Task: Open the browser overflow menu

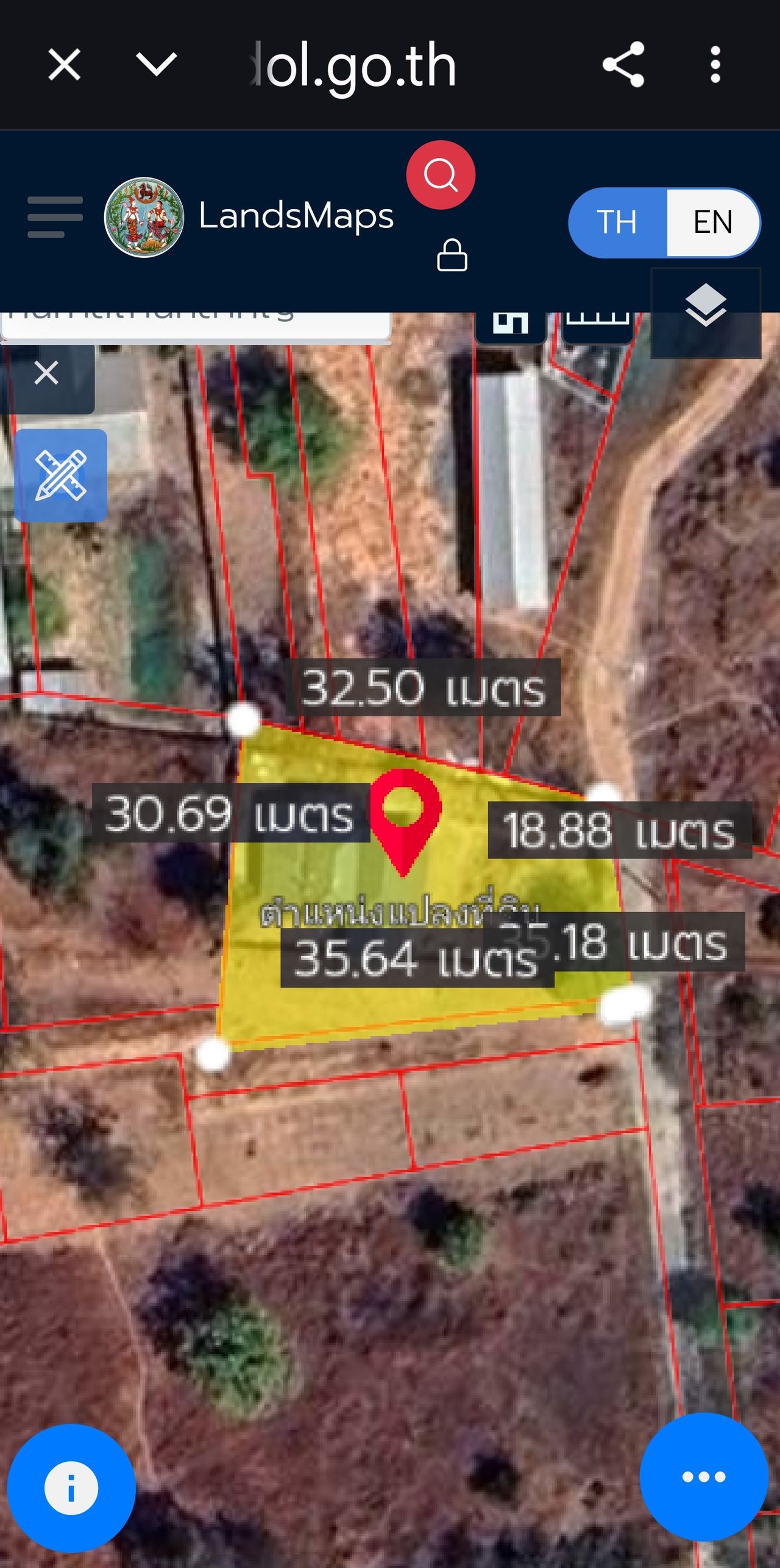Action: pyautogui.click(x=715, y=65)
